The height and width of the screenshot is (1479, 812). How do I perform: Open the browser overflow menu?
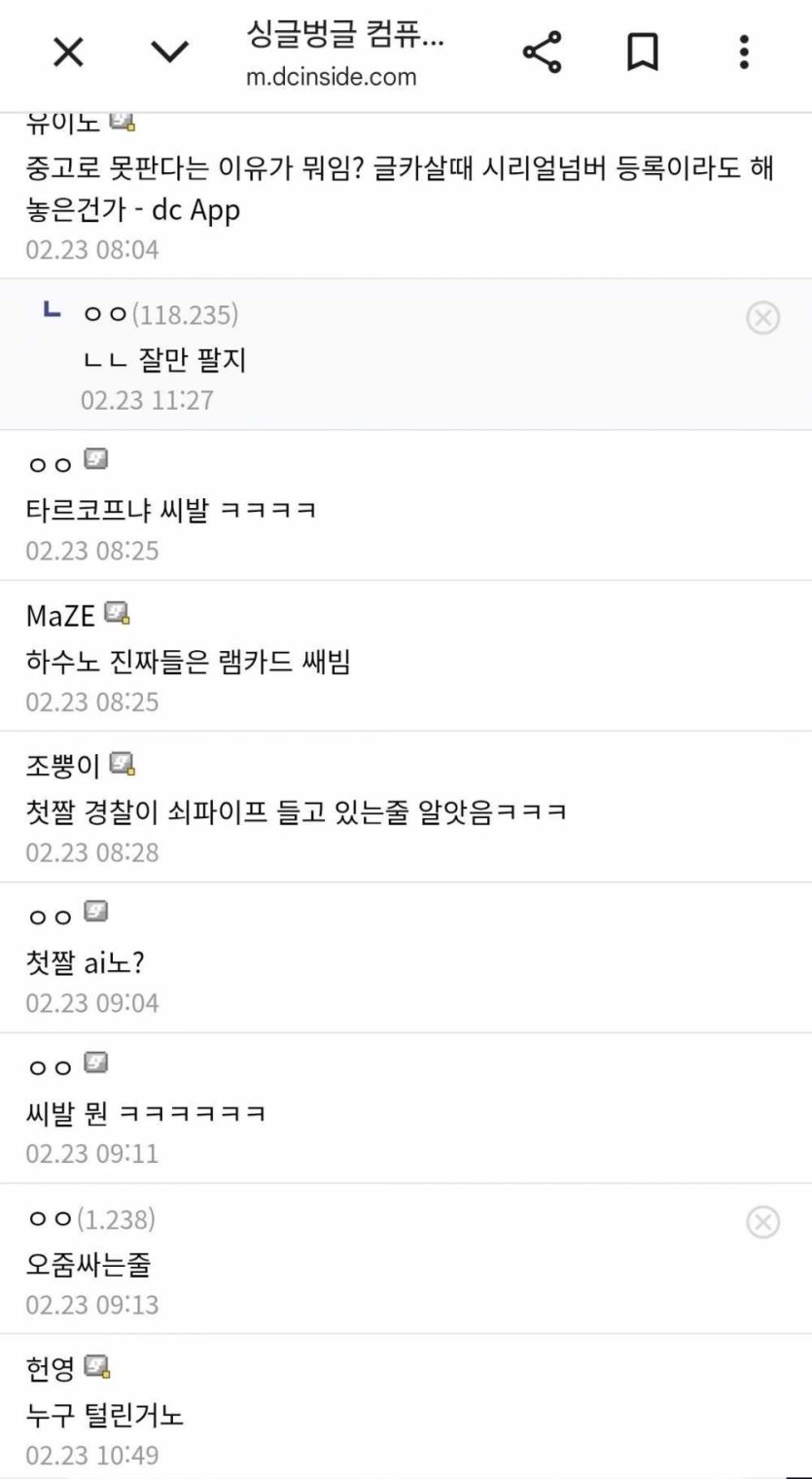pos(744,53)
